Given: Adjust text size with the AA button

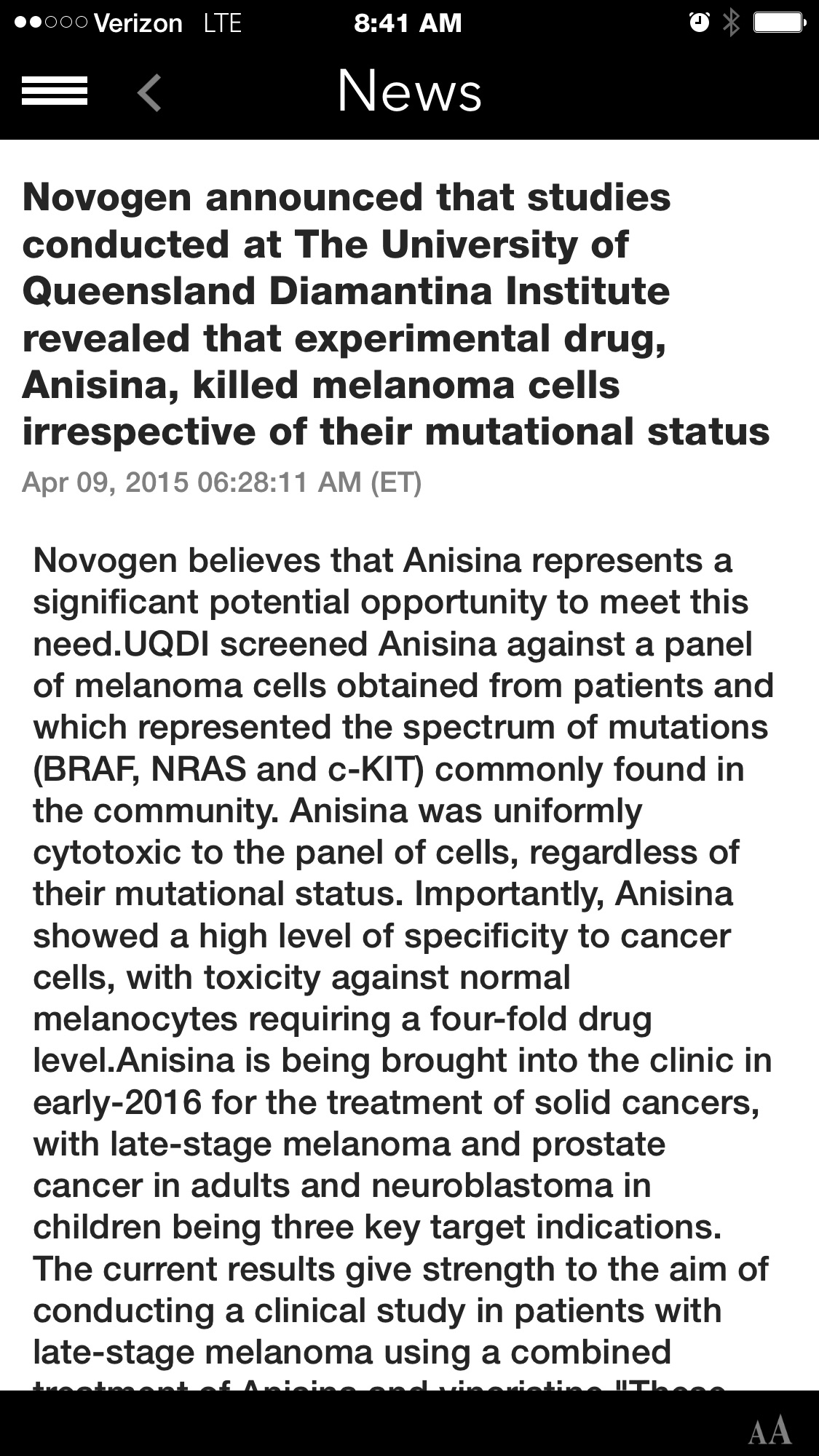Looking at the screenshot, I should click(769, 1431).
